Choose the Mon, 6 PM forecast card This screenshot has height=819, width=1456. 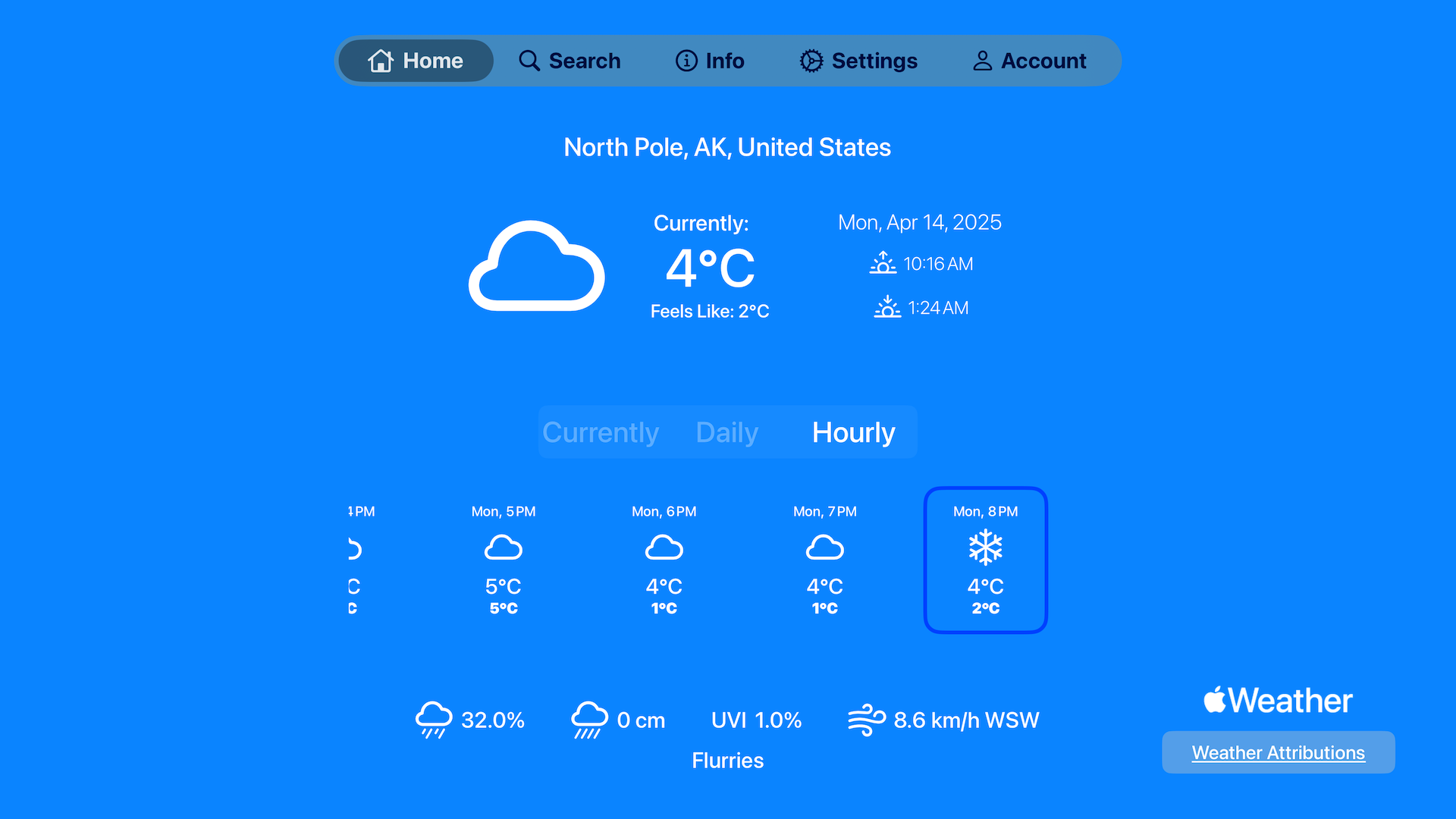[x=664, y=560]
